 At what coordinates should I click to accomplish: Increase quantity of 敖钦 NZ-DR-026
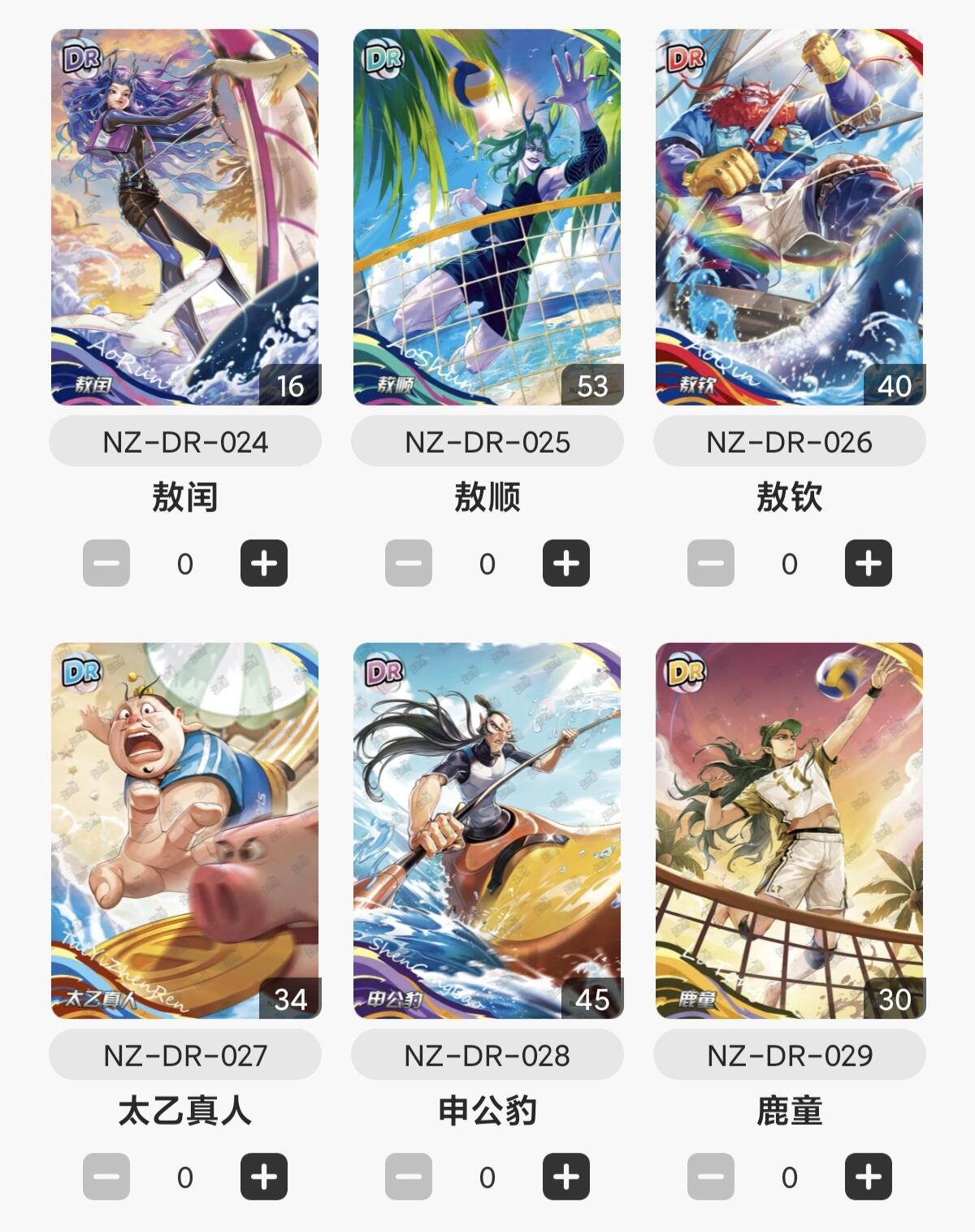coord(869,563)
